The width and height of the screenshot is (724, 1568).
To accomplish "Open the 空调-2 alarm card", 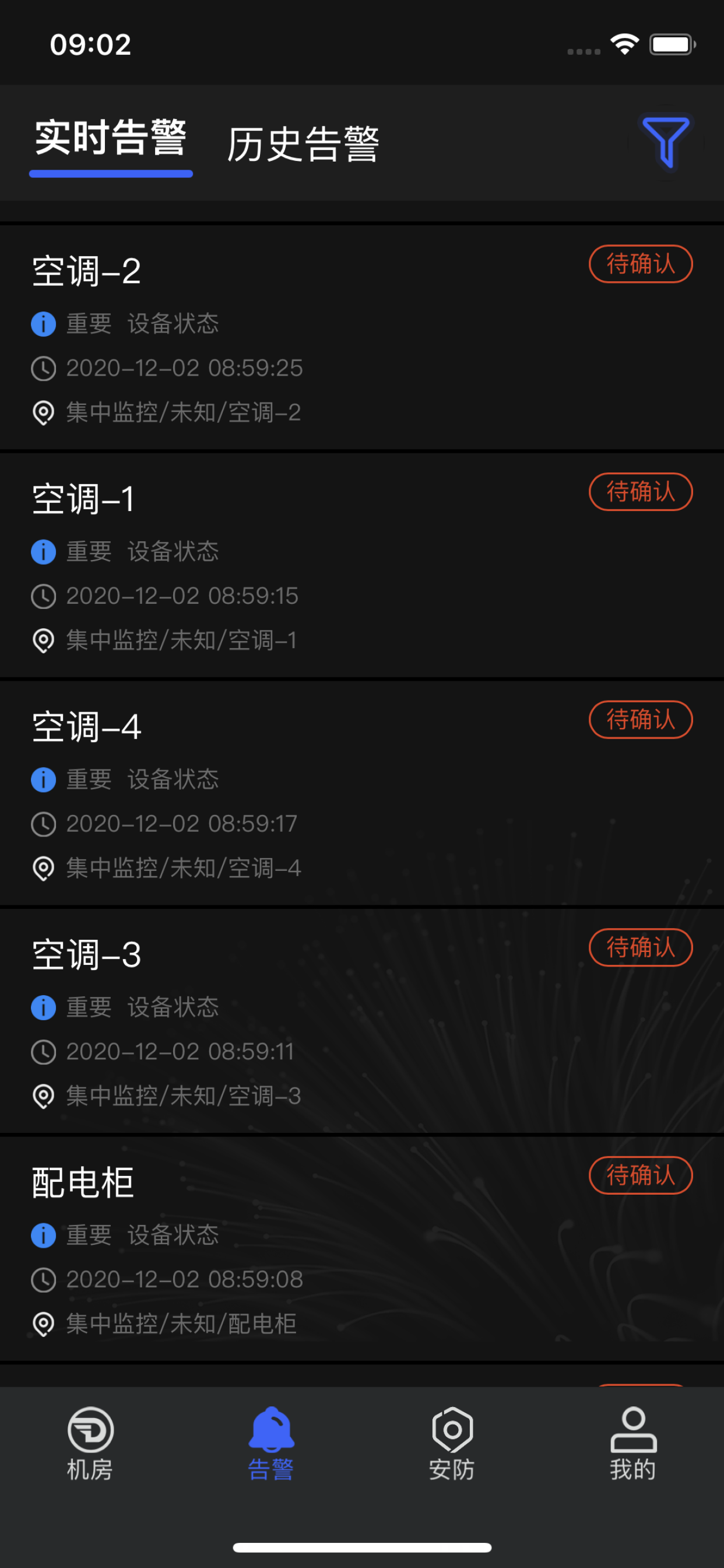I will [x=362, y=338].
